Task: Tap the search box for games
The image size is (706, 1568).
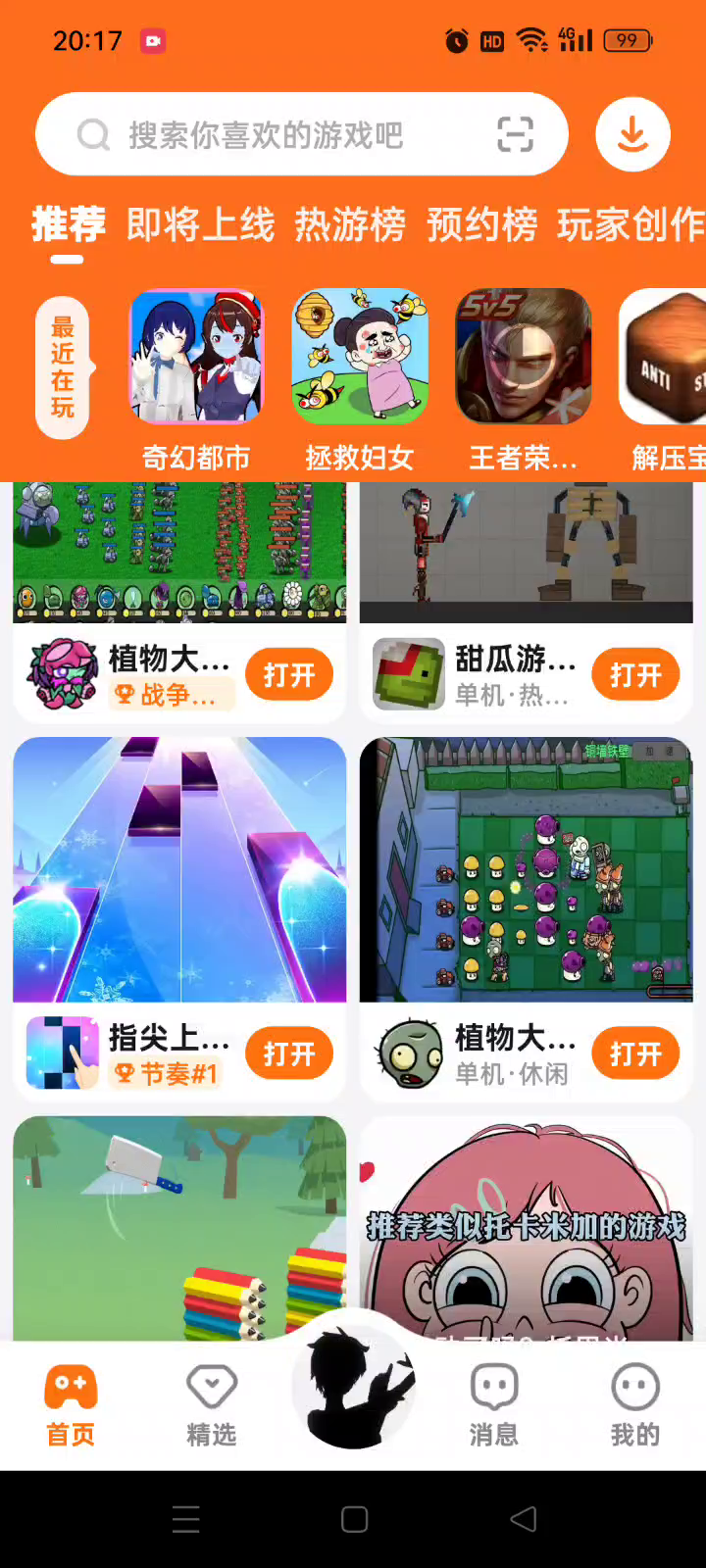Action: [x=265, y=135]
